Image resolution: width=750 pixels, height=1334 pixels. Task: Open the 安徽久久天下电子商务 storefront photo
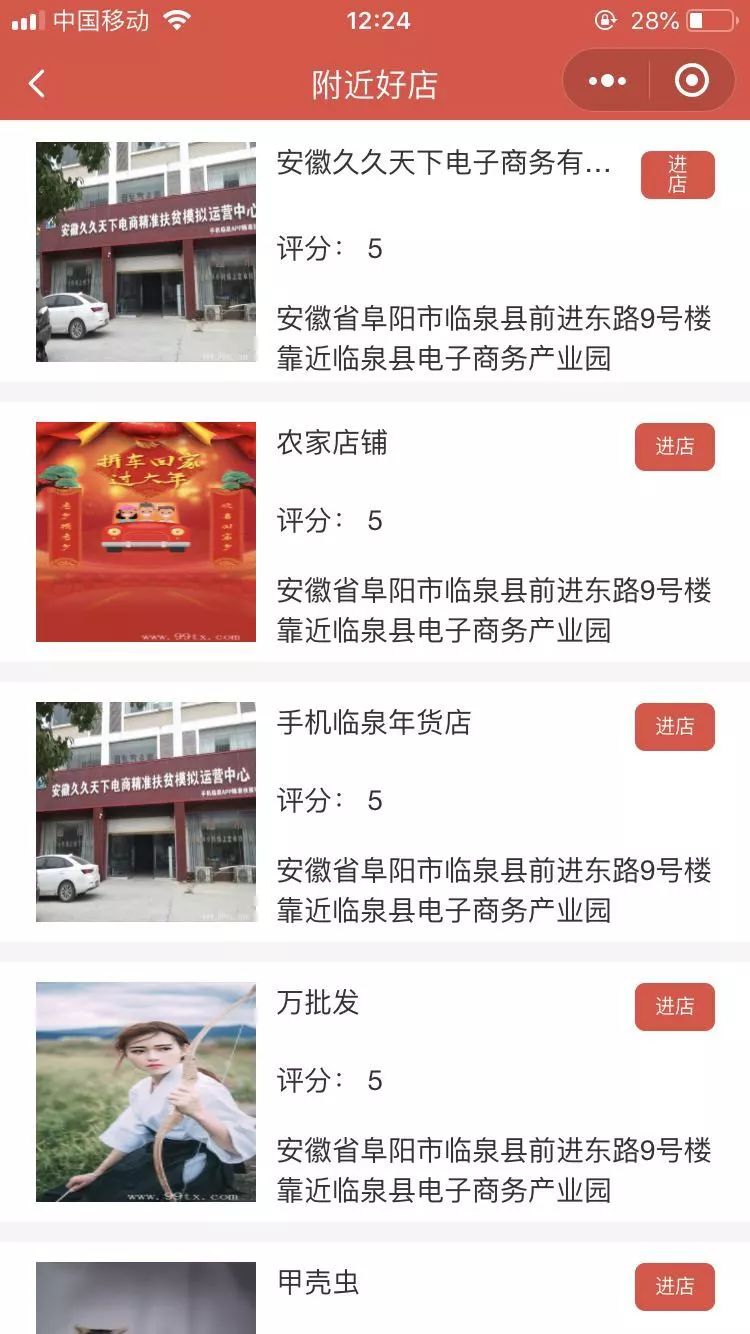pyautogui.click(x=146, y=252)
